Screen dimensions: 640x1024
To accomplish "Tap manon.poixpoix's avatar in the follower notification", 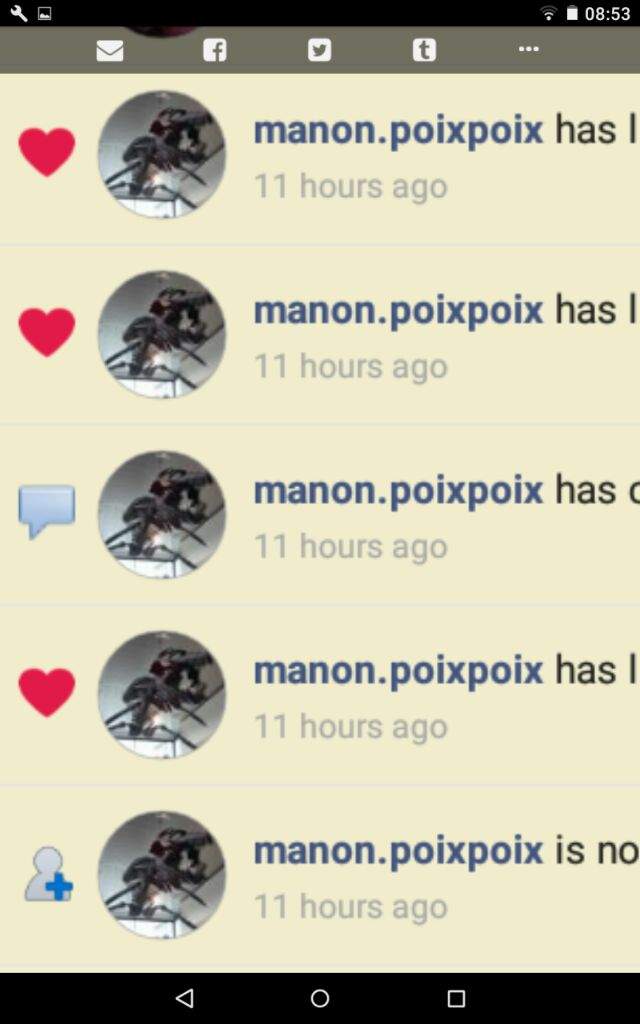I will (x=162, y=875).
